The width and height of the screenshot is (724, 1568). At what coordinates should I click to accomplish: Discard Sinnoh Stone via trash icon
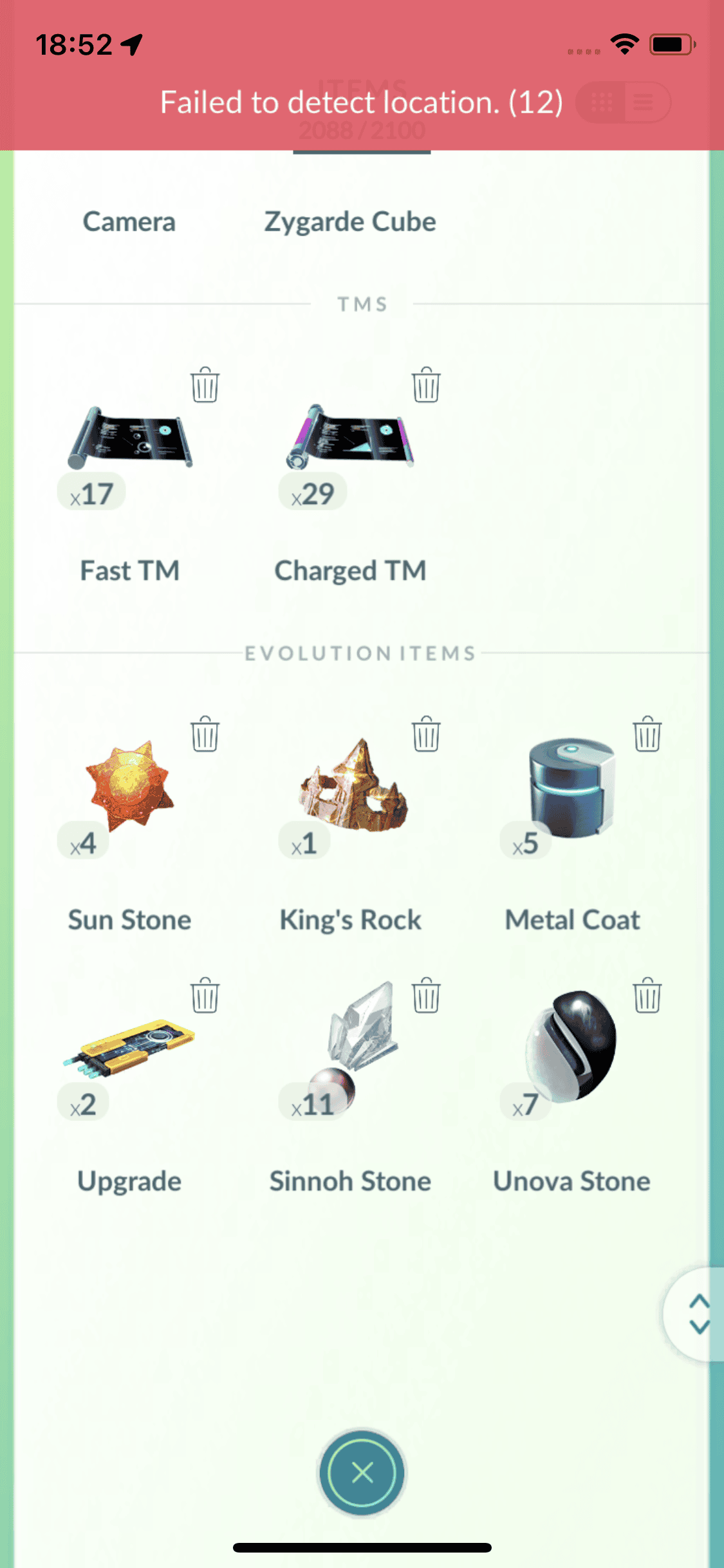(425, 995)
